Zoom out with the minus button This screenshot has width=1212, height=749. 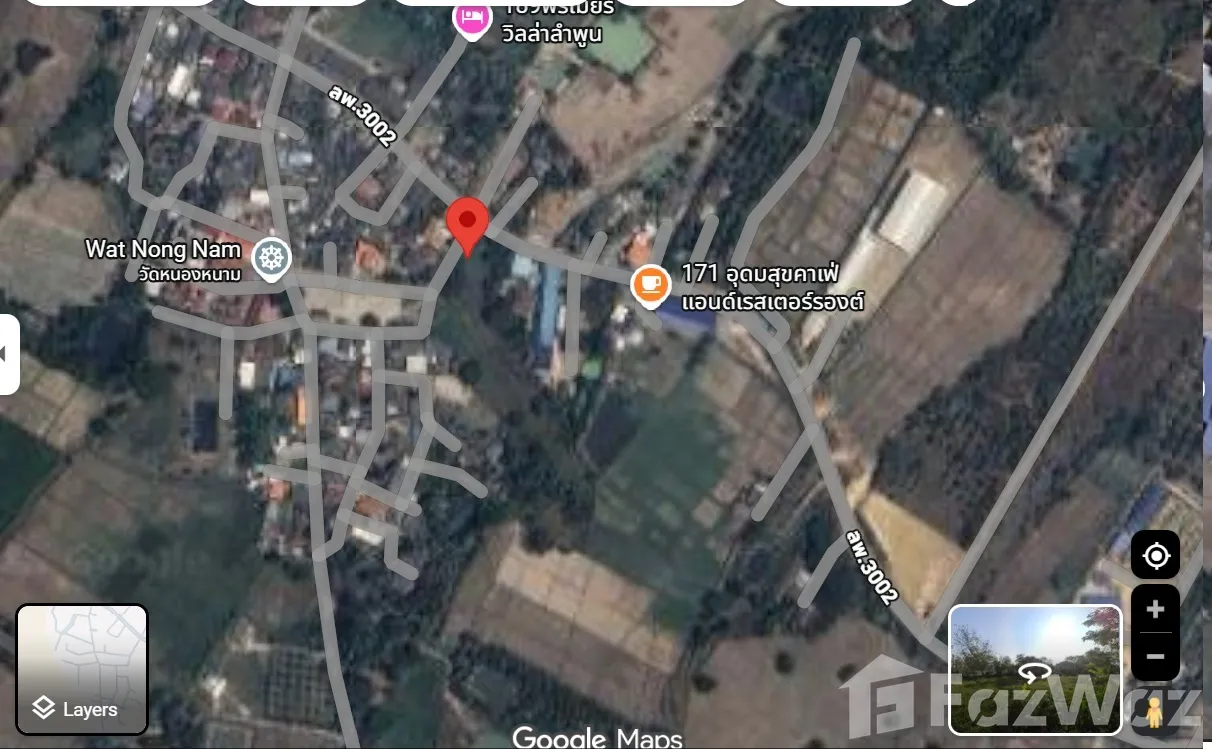[x=1155, y=656]
